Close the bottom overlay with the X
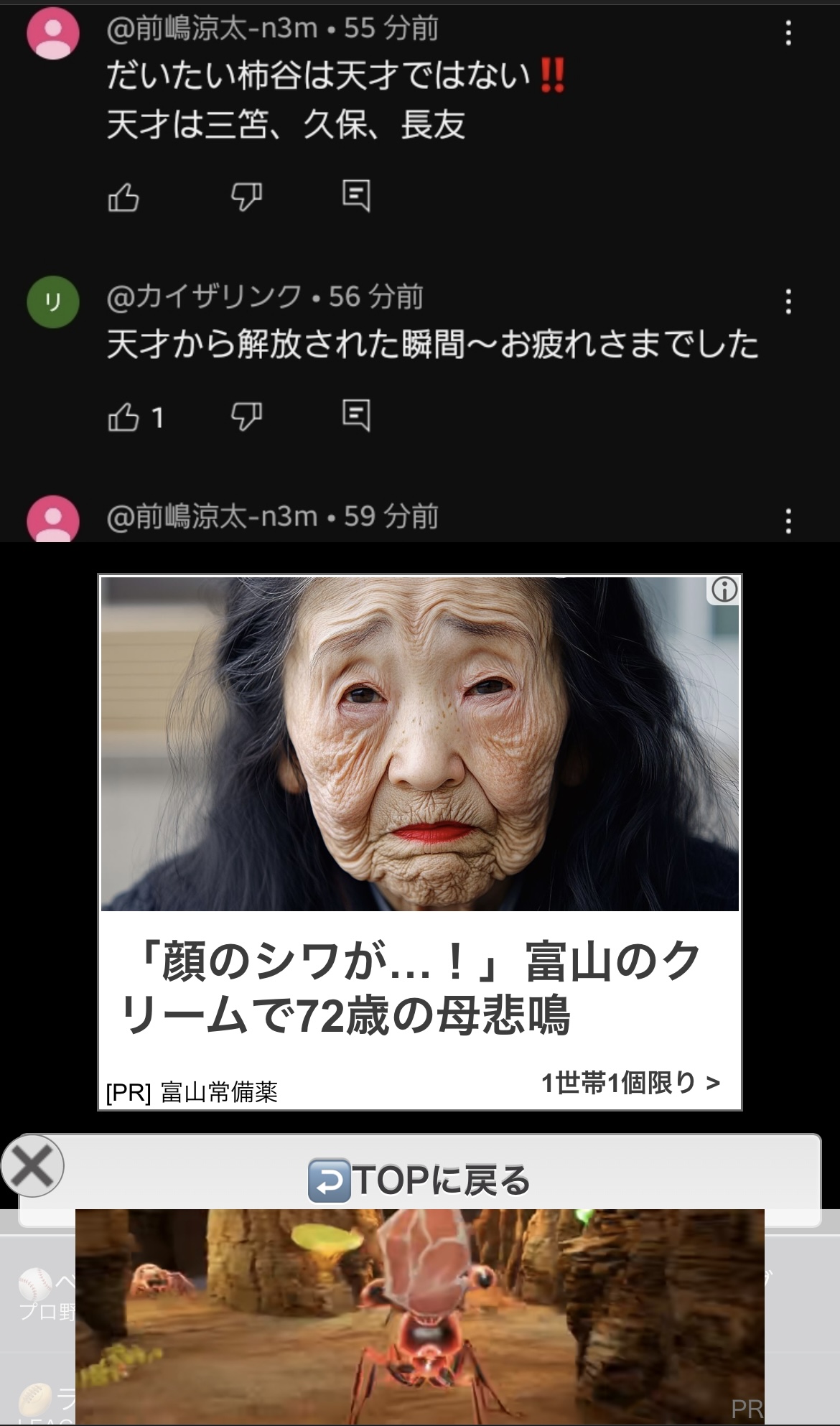 coord(32,1165)
